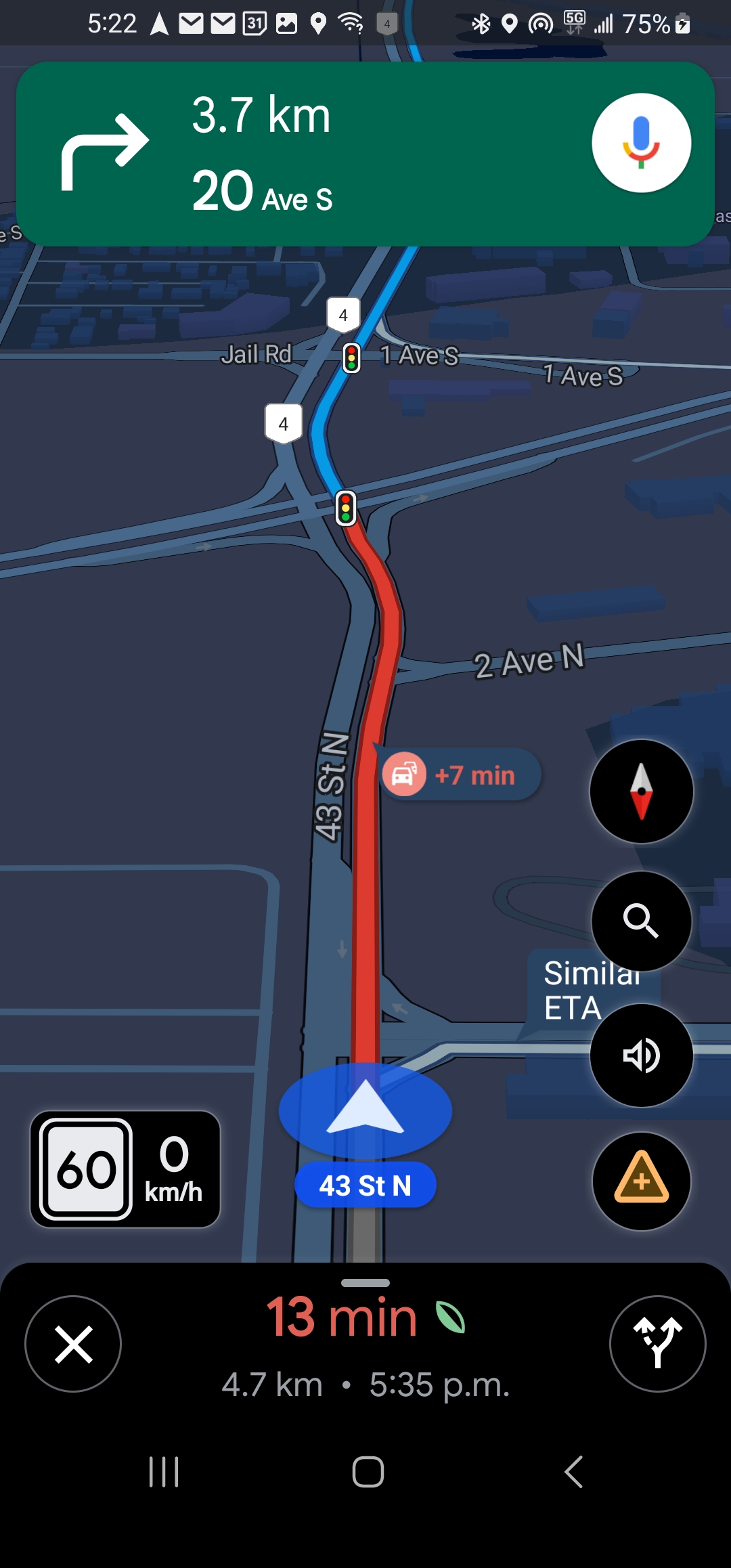Viewport: 731px width, 1568px height.
Task: View alternate routes
Action: coord(657,1344)
